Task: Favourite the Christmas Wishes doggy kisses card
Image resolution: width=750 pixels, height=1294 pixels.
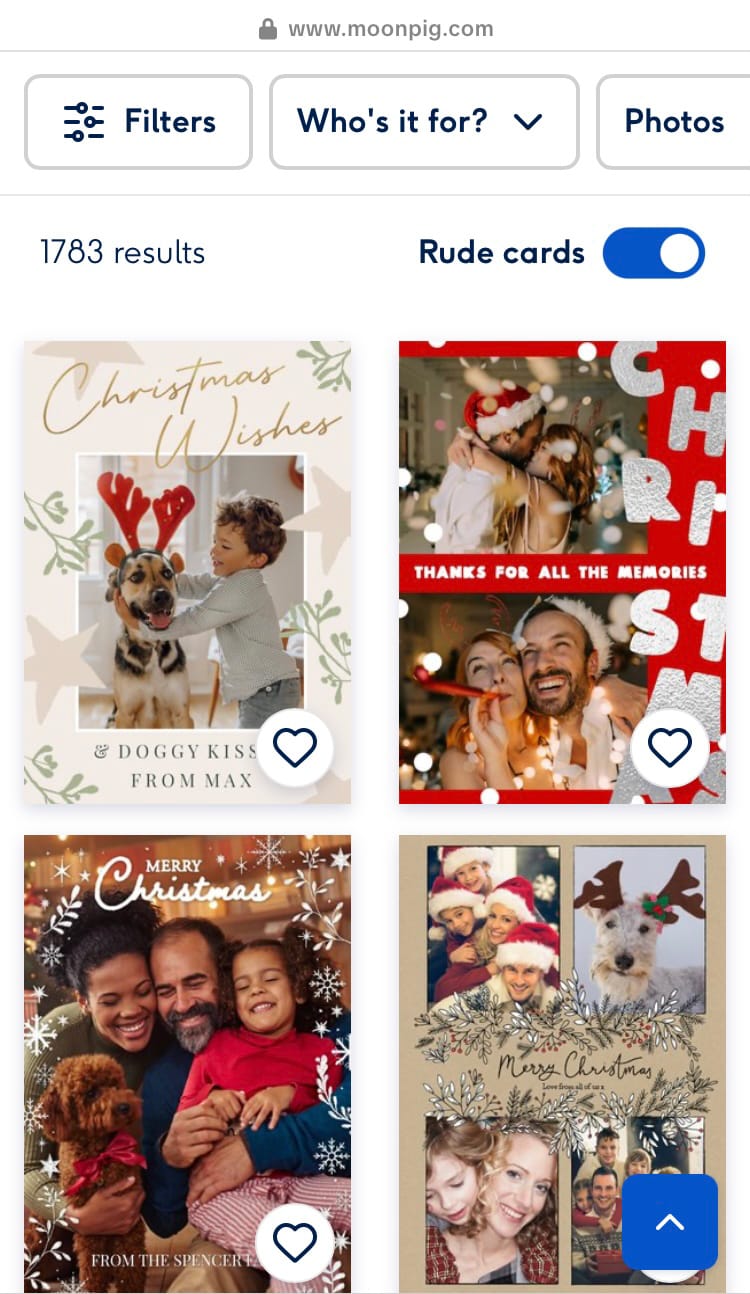Action: [295, 748]
